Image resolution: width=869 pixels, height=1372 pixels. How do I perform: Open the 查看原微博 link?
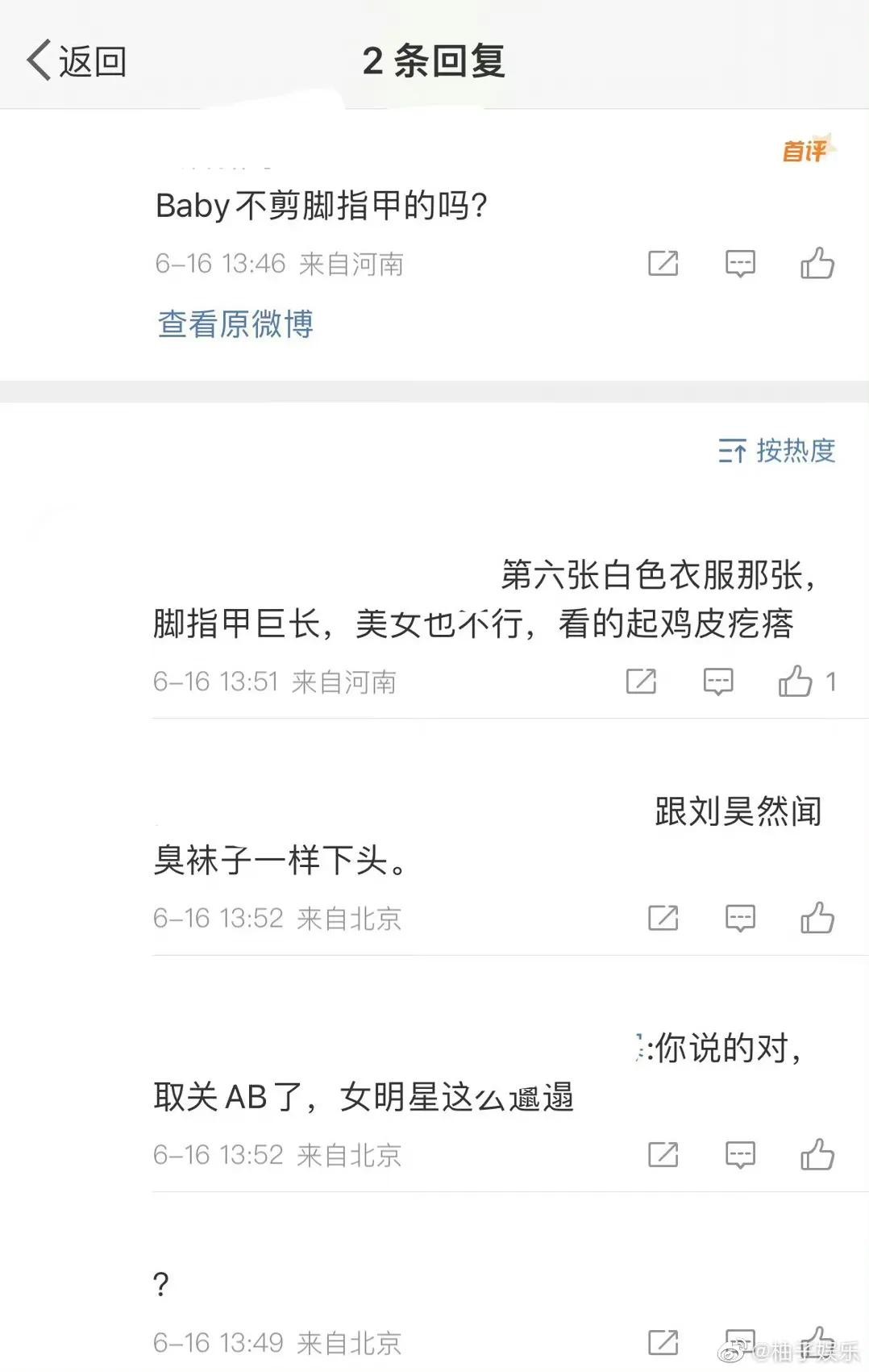click(235, 324)
